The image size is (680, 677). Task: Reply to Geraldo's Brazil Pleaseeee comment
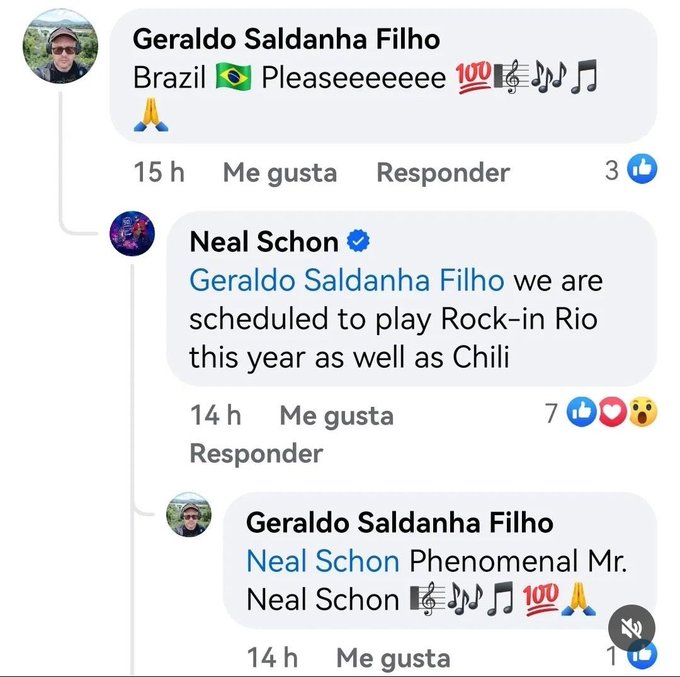(x=442, y=172)
